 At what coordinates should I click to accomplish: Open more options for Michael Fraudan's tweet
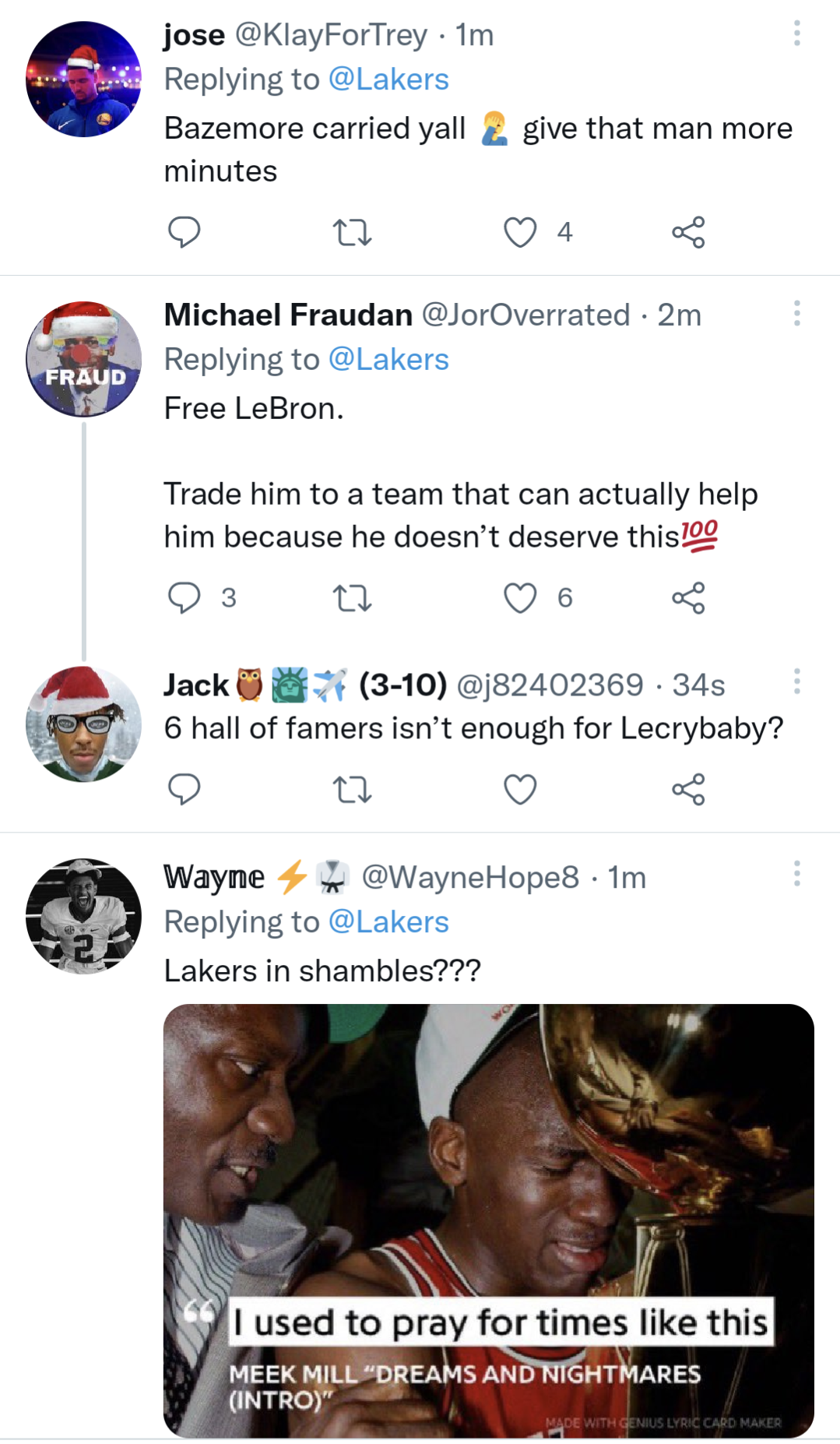pyautogui.click(x=796, y=312)
